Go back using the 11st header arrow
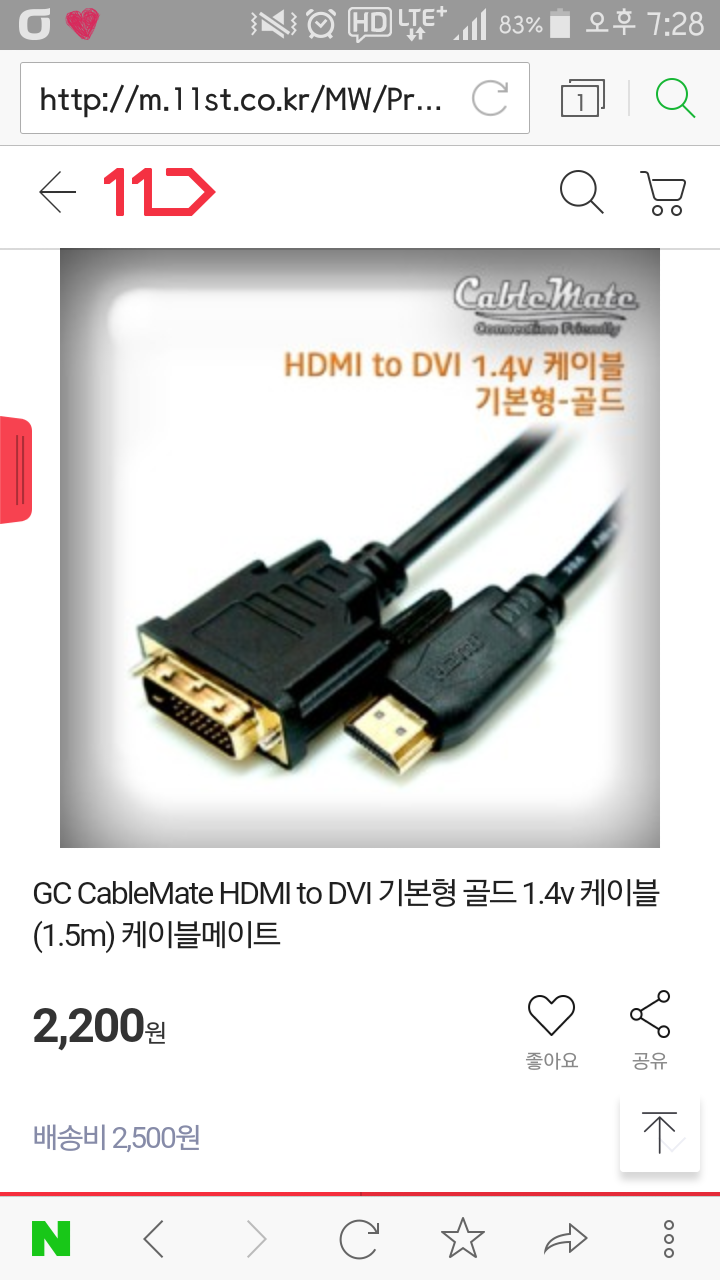720x1280 pixels. coord(57,192)
